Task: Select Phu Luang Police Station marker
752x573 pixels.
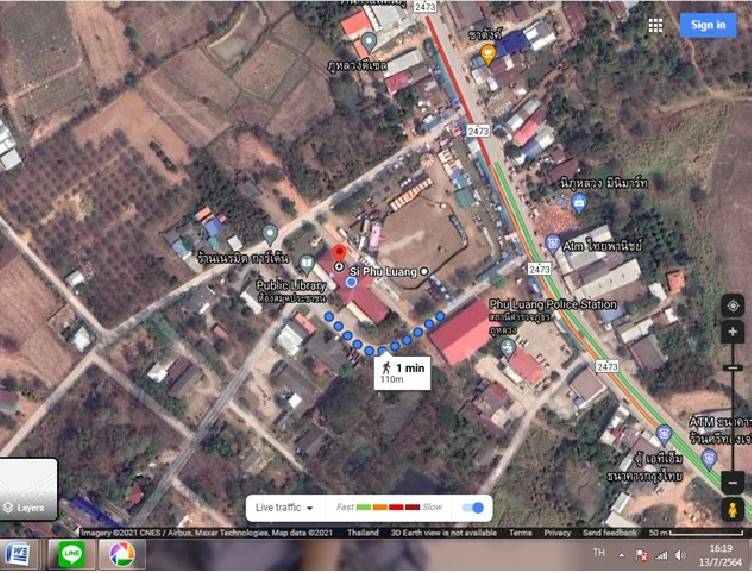Action: pyautogui.click(x=508, y=346)
